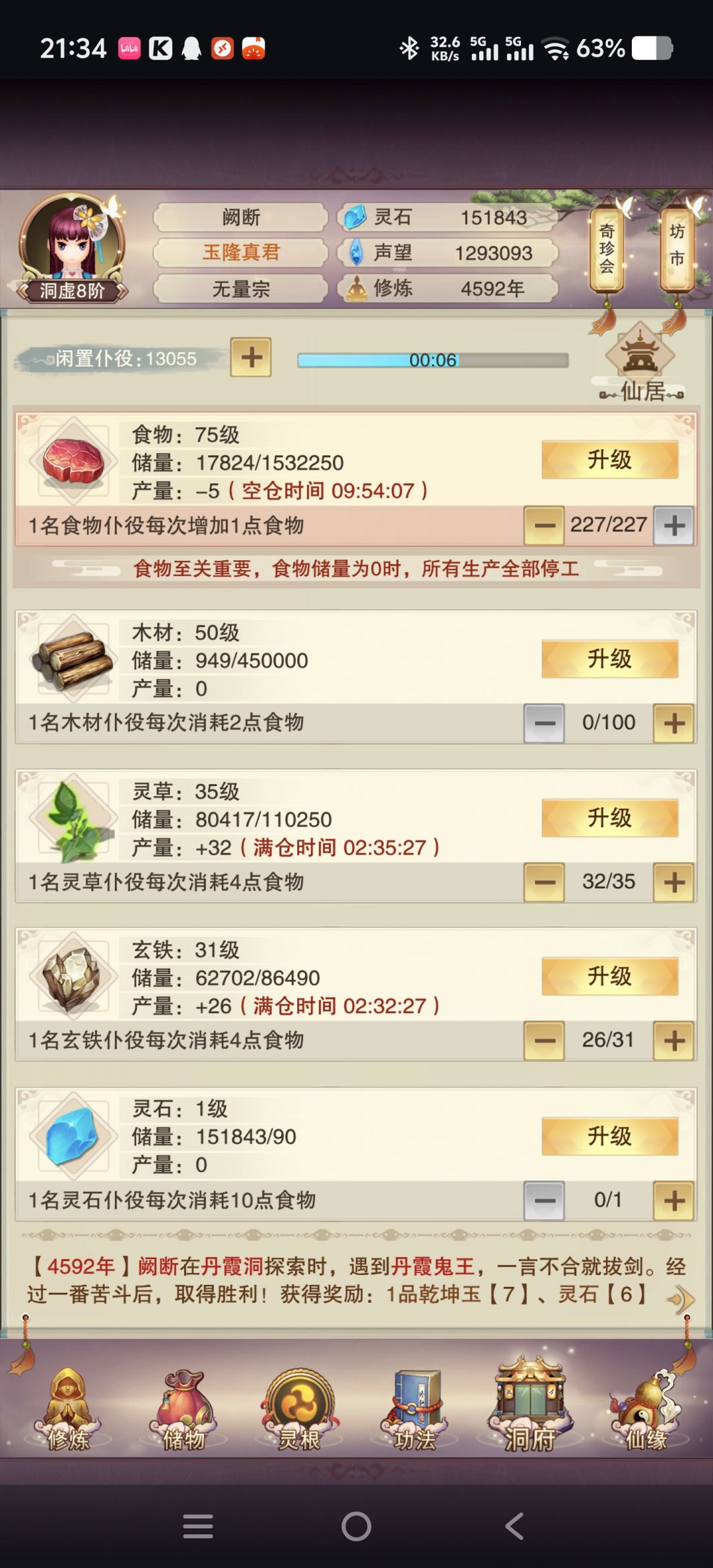The image size is (713, 1568).
Task: Click the 00:06 production progress bar
Action: [432, 358]
